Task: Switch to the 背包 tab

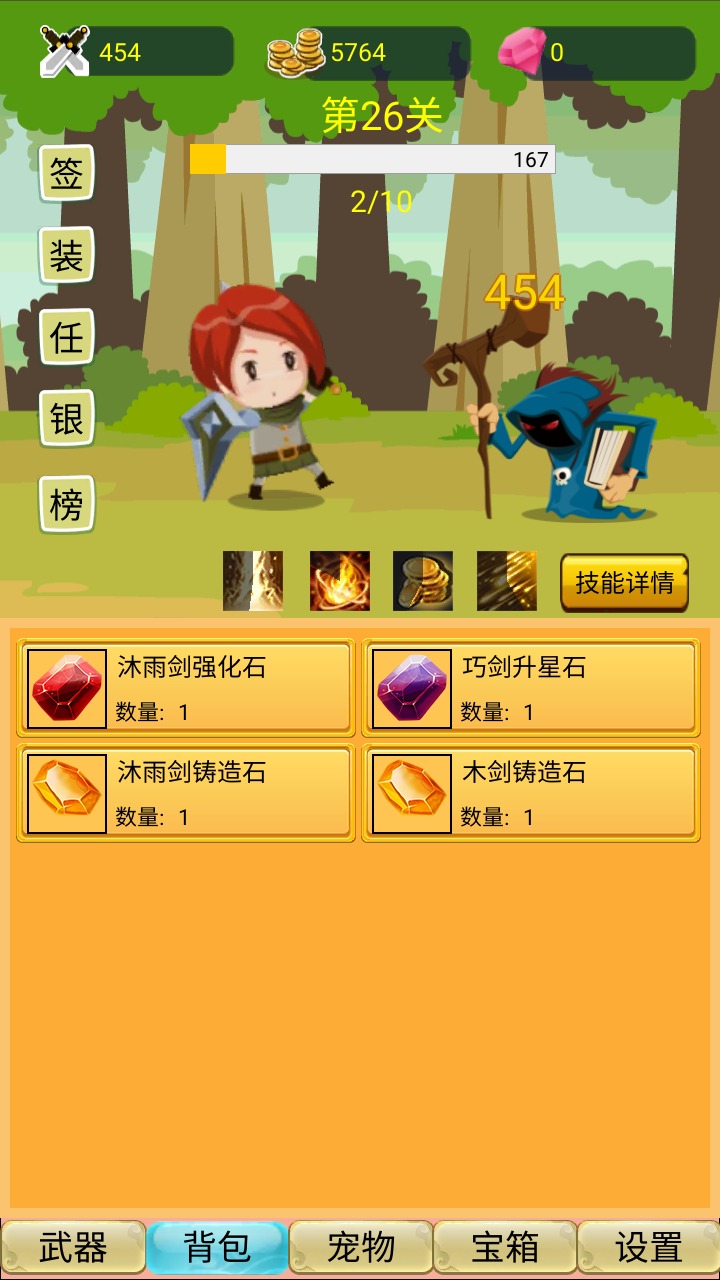Action: point(217,1247)
